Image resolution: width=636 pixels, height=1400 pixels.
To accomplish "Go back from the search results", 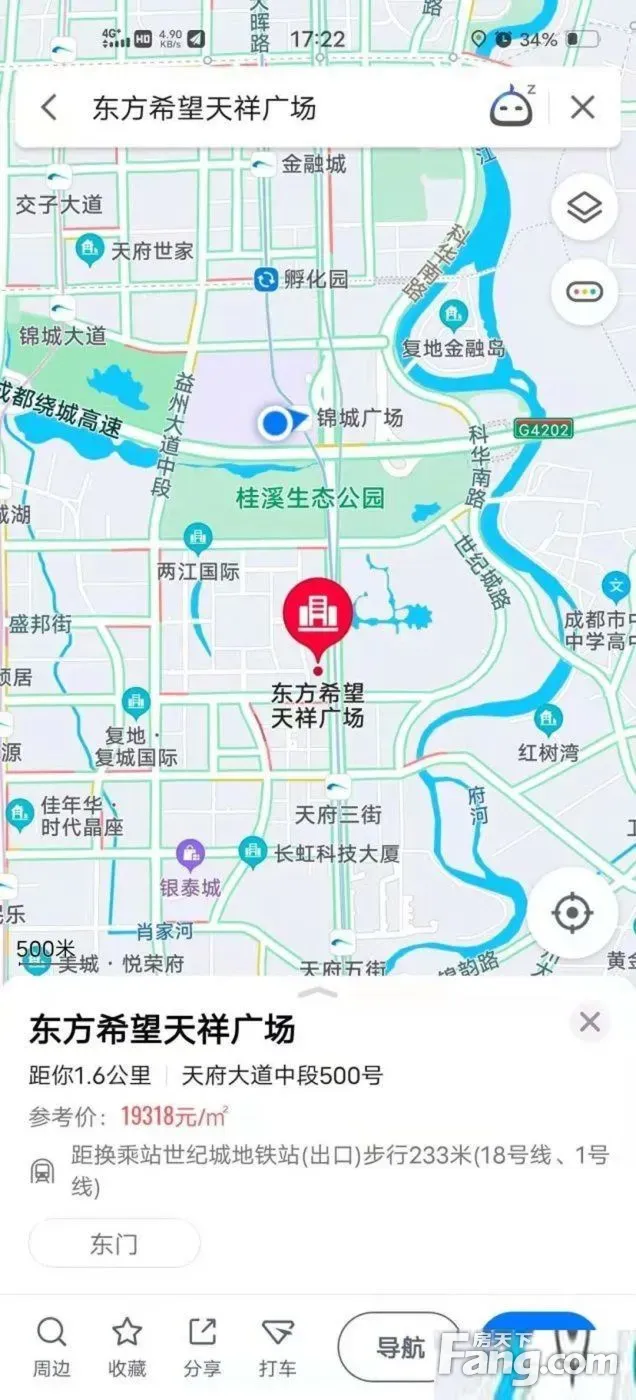I will (x=48, y=107).
